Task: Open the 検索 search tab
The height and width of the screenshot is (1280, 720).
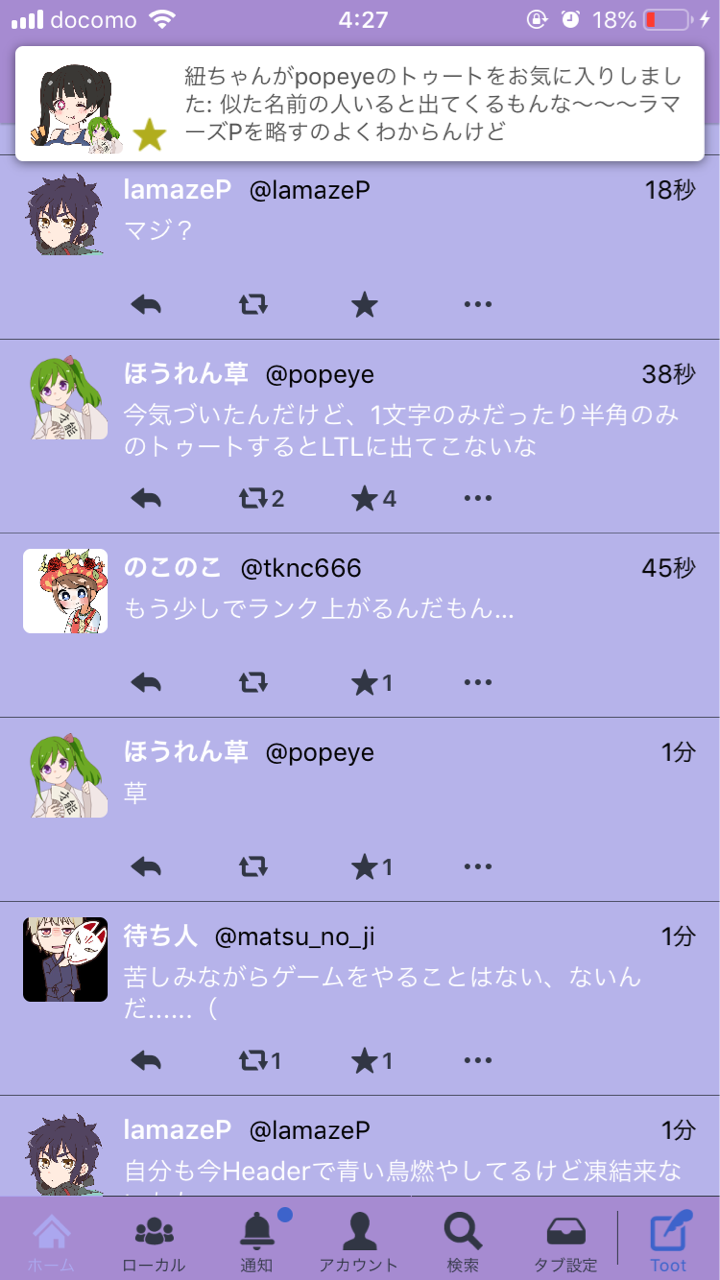Action: pyautogui.click(x=462, y=1242)
